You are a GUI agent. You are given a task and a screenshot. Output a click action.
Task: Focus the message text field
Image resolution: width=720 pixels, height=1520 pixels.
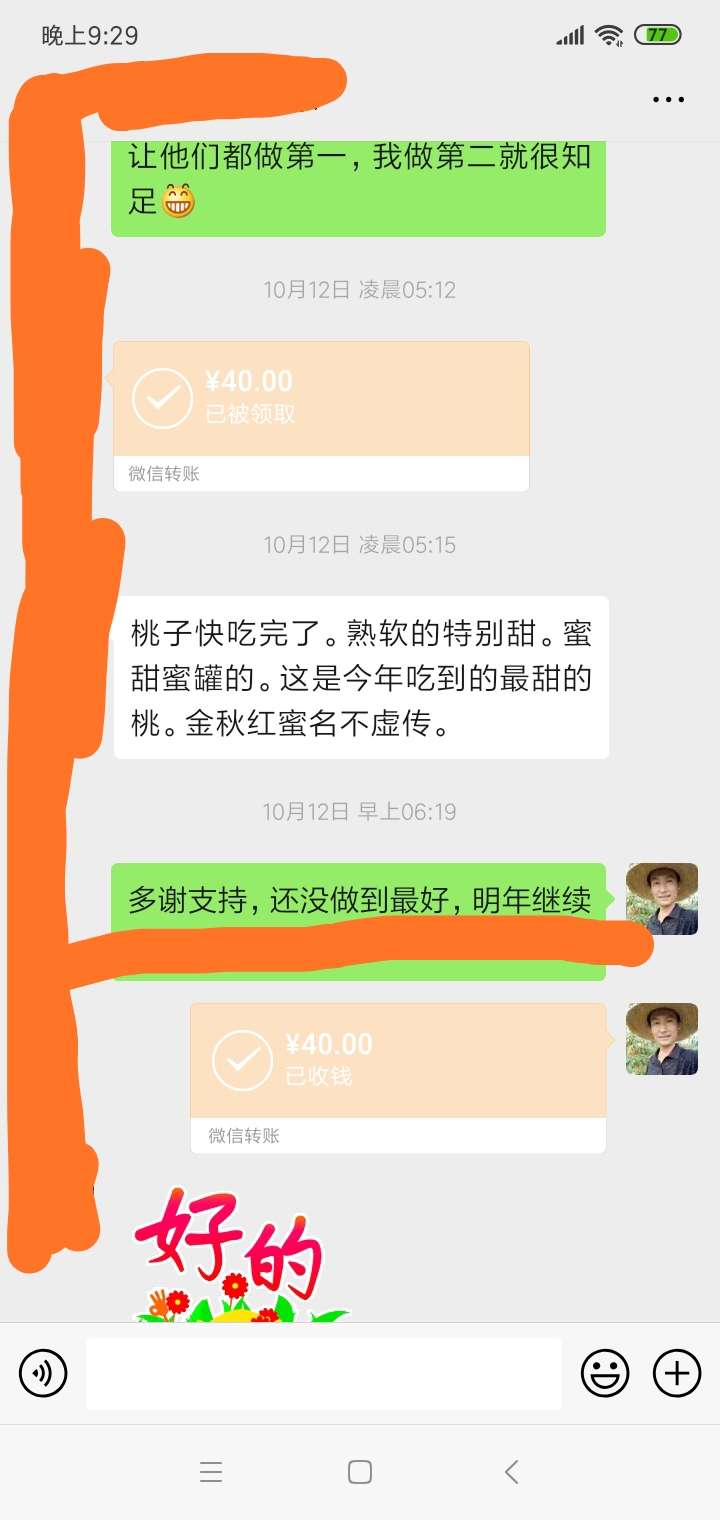point(323,1373)
